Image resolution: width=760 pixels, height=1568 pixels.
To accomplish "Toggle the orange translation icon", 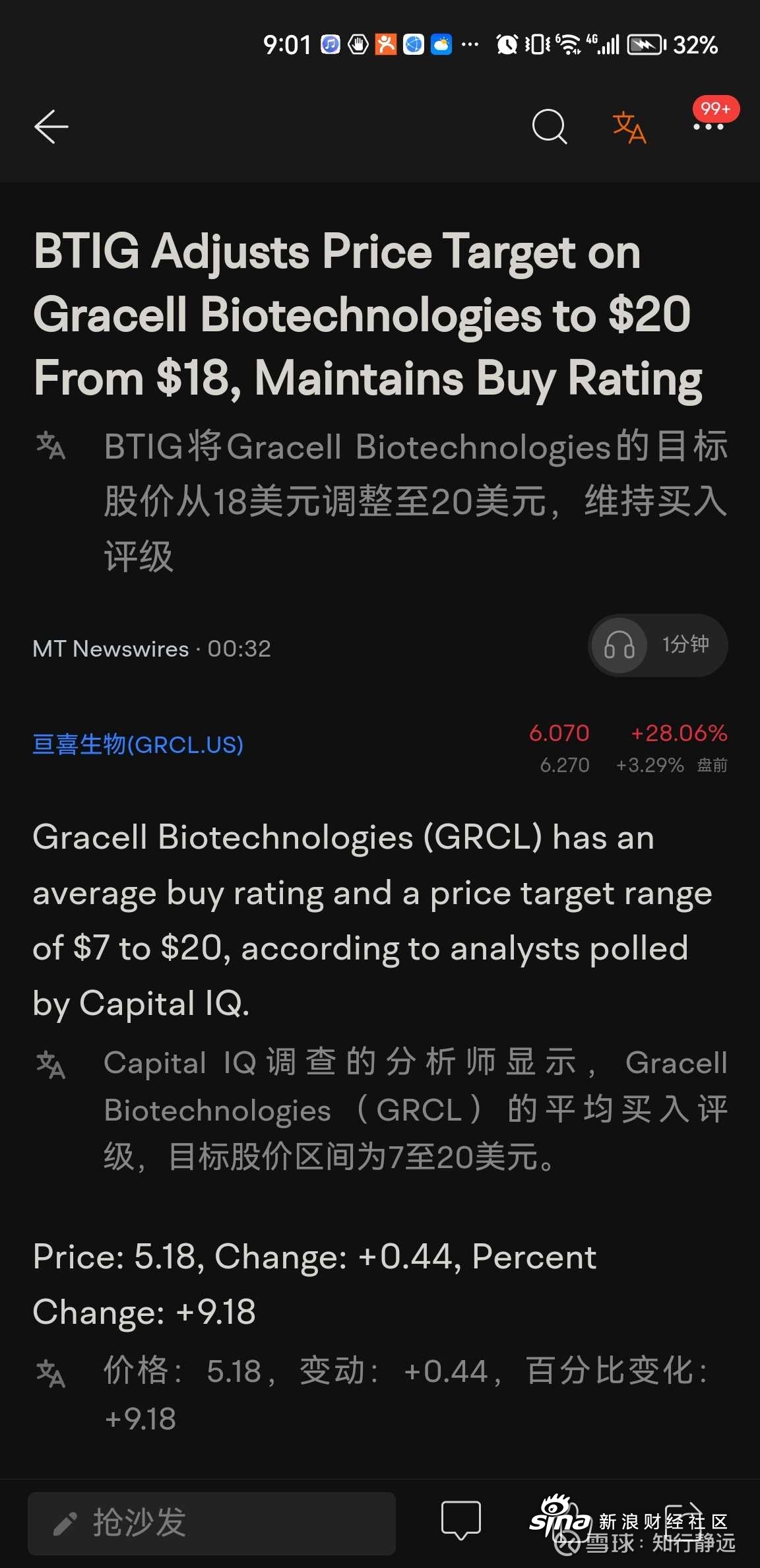I will pyautogui.click(x=629, y=127).
